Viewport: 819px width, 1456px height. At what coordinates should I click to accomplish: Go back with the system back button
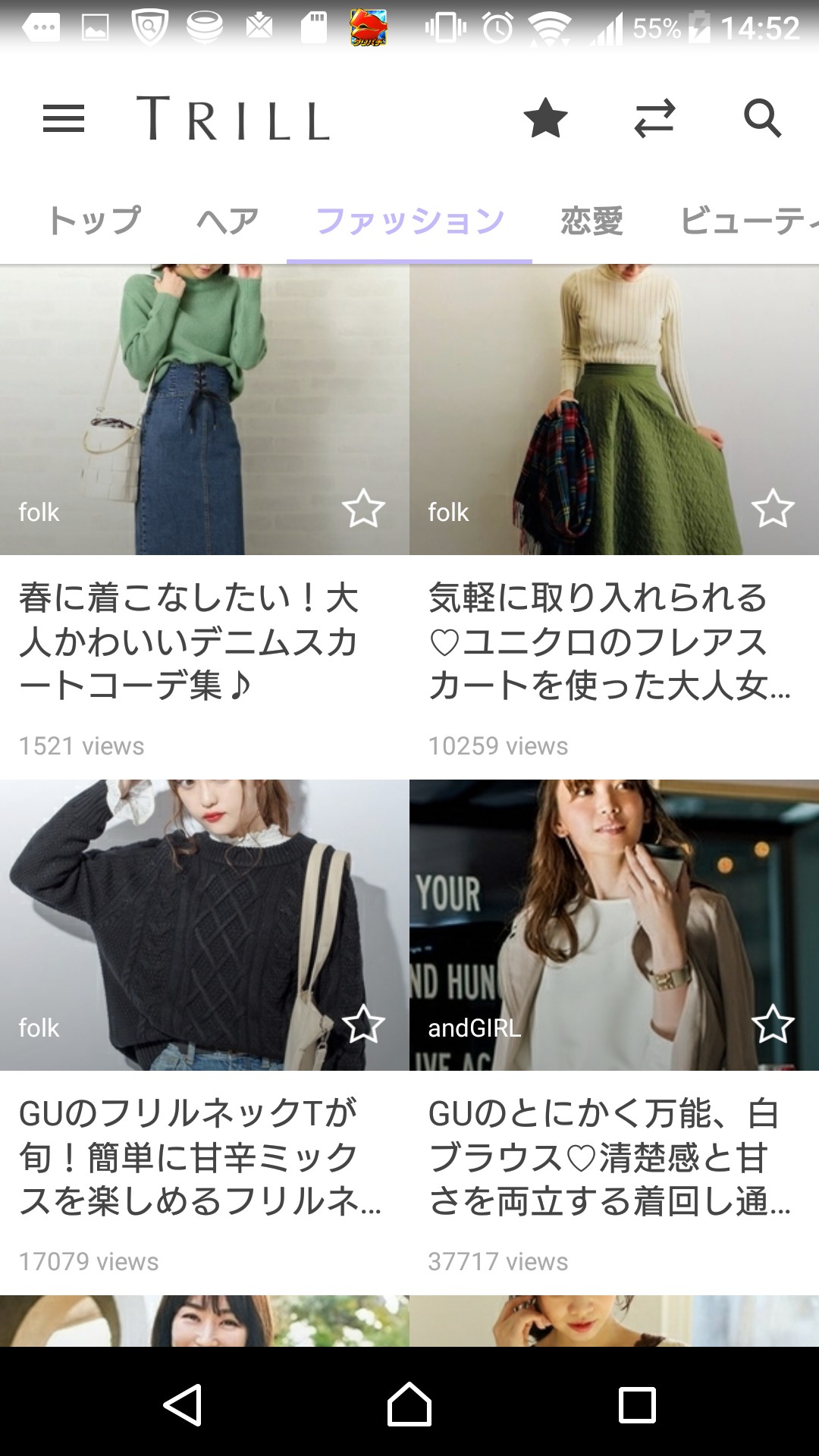pyautogui.click(x=182, y=1404)
